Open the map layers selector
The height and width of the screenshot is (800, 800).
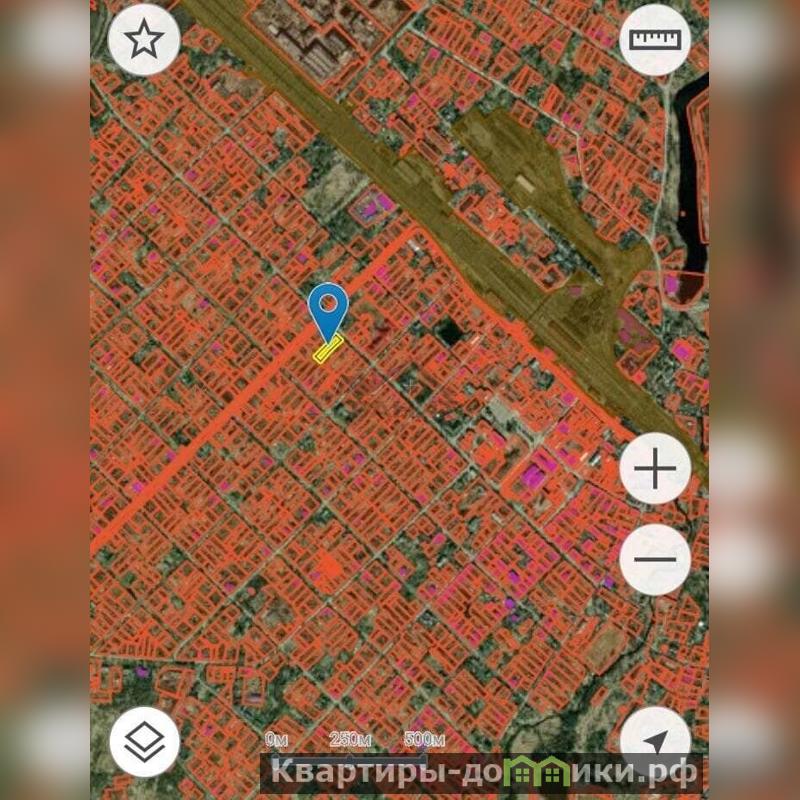(144, 741)
